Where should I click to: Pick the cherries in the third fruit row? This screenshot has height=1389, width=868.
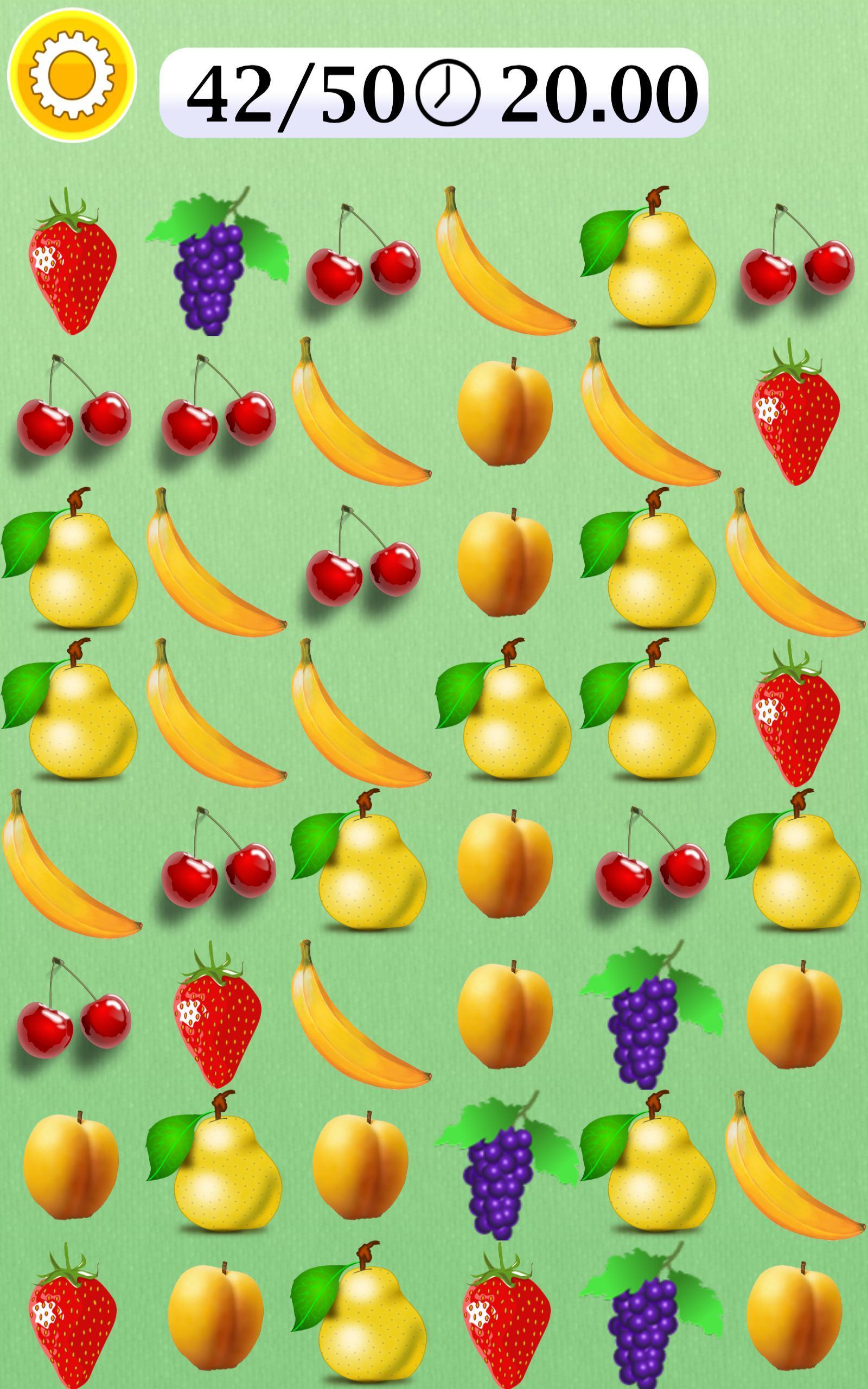(363, 563)
